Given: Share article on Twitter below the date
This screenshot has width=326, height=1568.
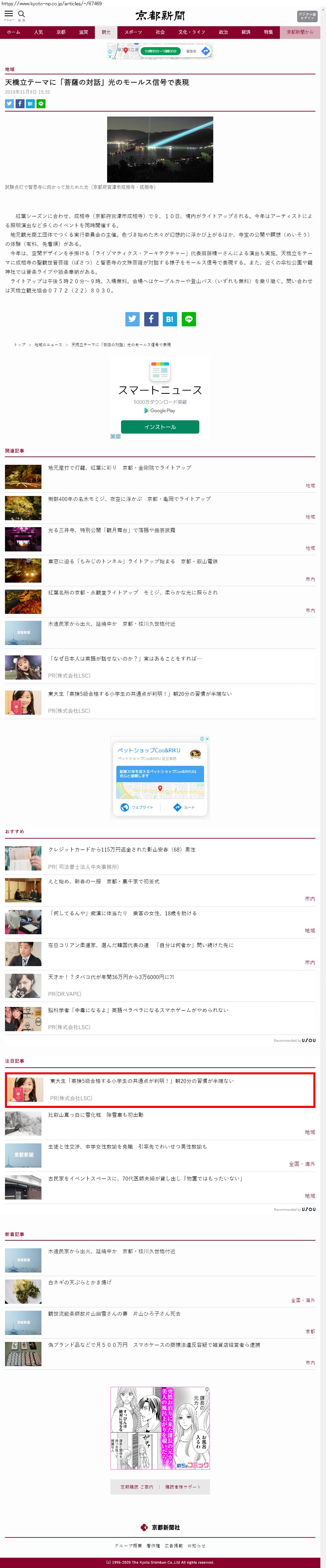Looking at the screenshot, I should 9,104.
